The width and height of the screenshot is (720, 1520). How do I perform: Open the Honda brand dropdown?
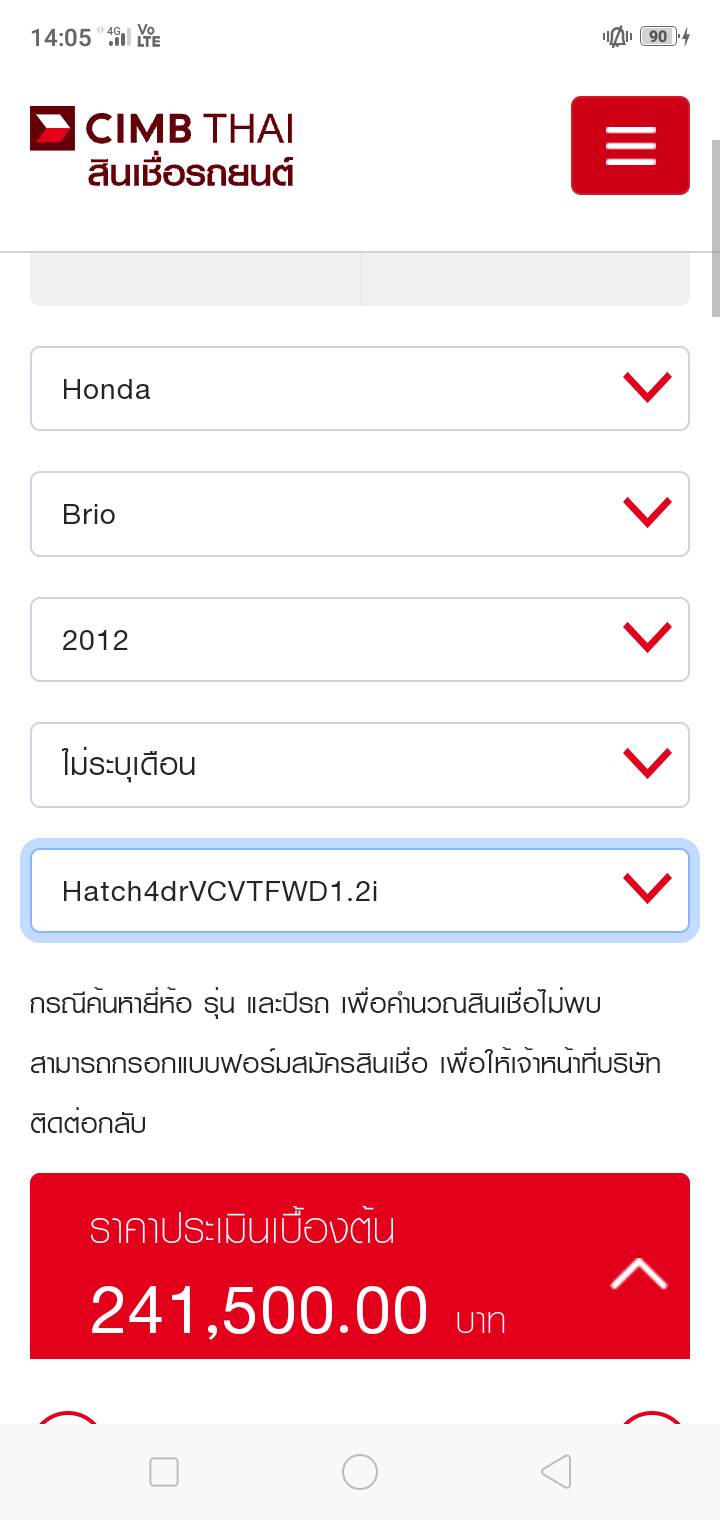pyautogui.click(x=360, y=389)
